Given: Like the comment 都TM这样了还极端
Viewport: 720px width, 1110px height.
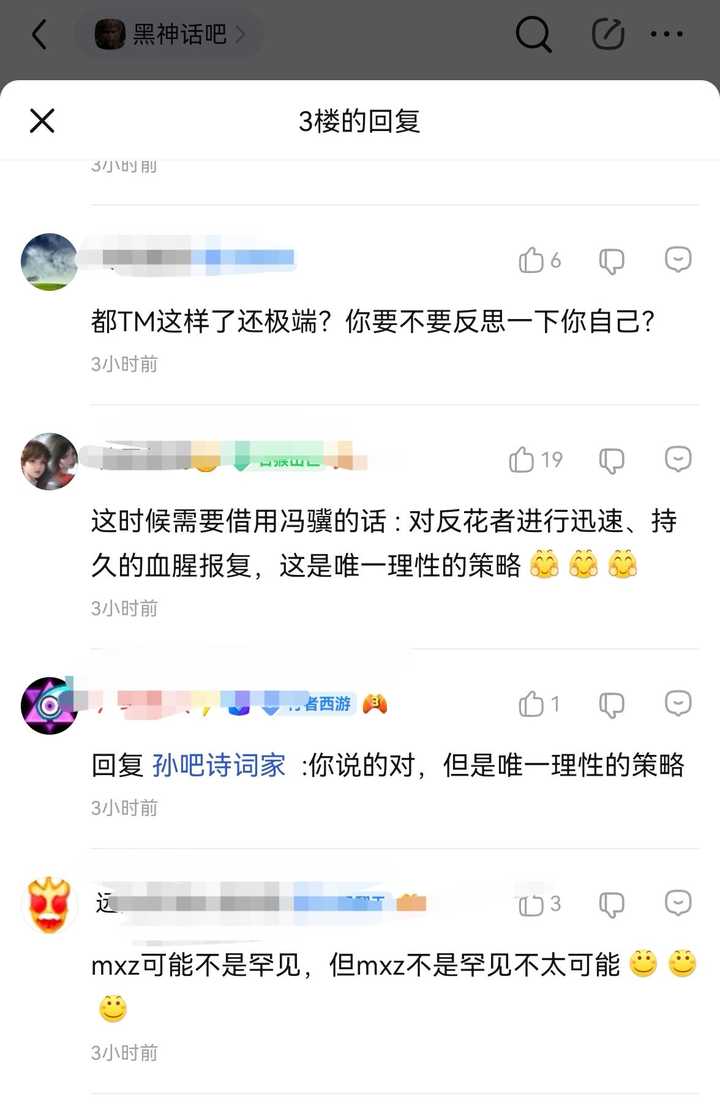Looking at the screenshot, I should [531, 261].
